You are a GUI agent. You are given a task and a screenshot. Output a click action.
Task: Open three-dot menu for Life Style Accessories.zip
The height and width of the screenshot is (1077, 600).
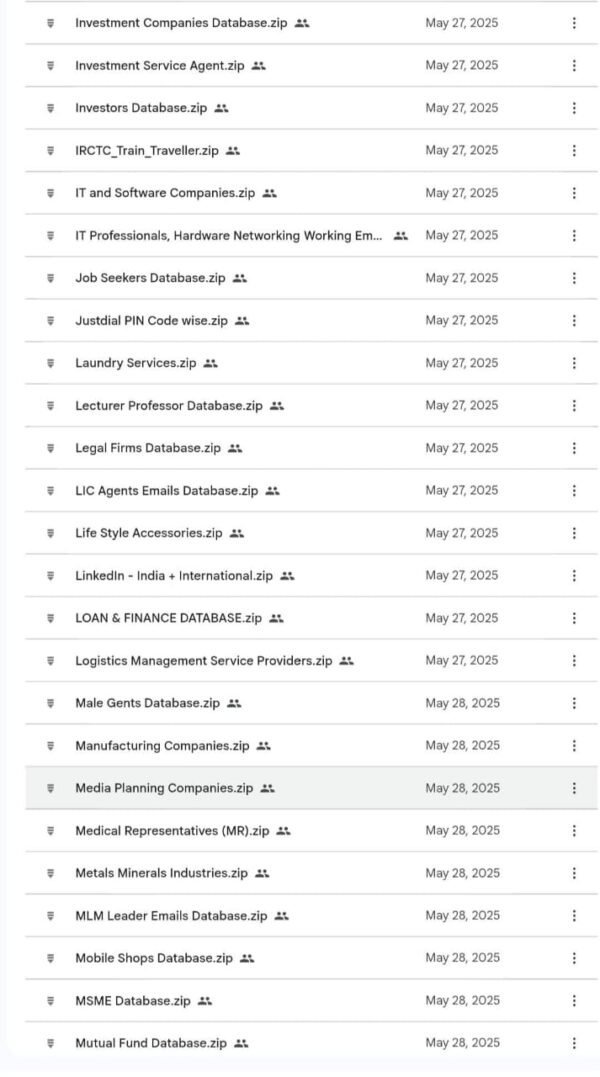click(574, 534)
